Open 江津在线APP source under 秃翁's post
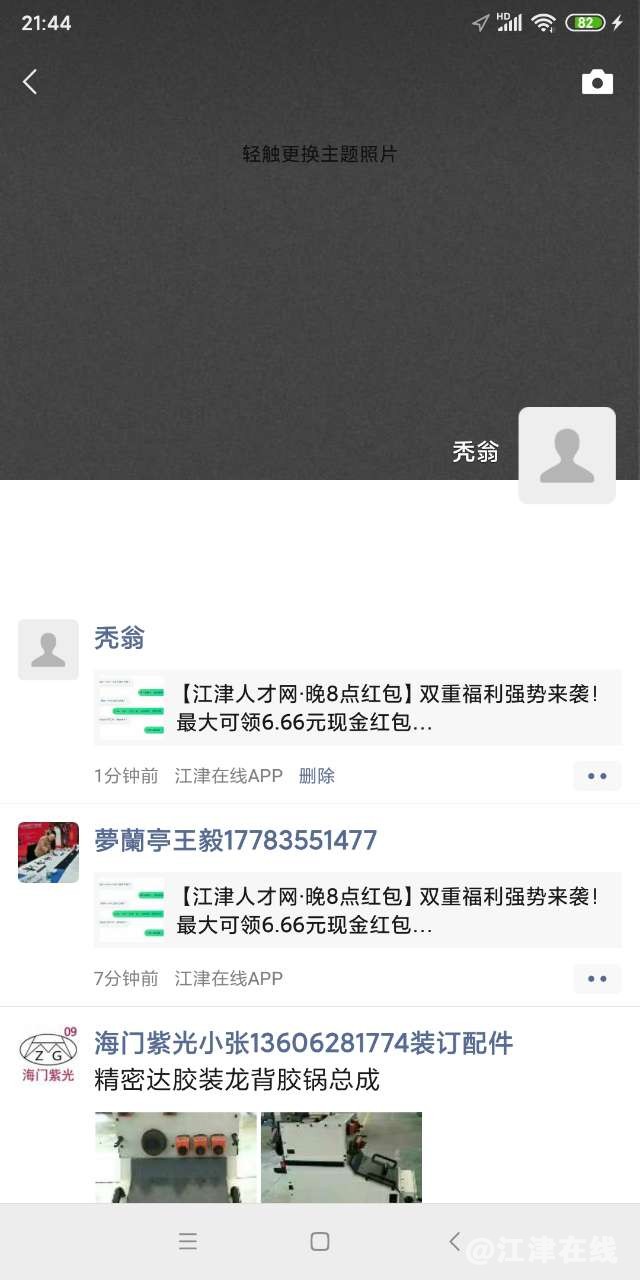Screen dimensions: 640x1280 (228, 776)
